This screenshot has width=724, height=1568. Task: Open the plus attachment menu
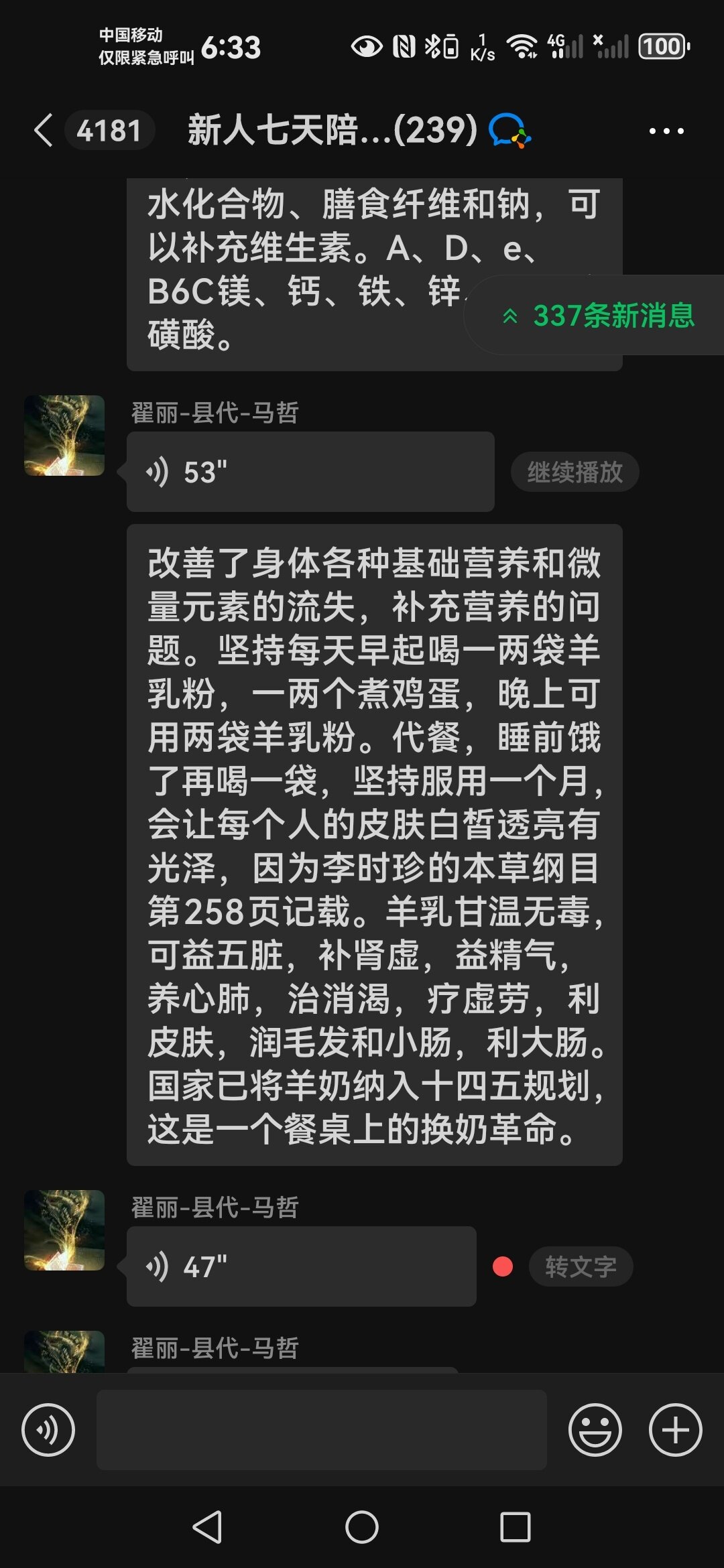675,1429
